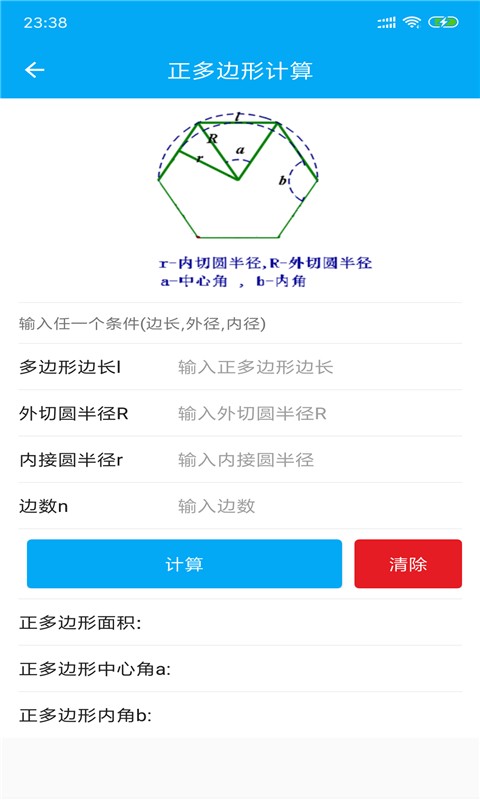The width and height of the screenshot is (480, 800).
Task: Clear inputs with the red 清除 button
Action: point(408,564)
